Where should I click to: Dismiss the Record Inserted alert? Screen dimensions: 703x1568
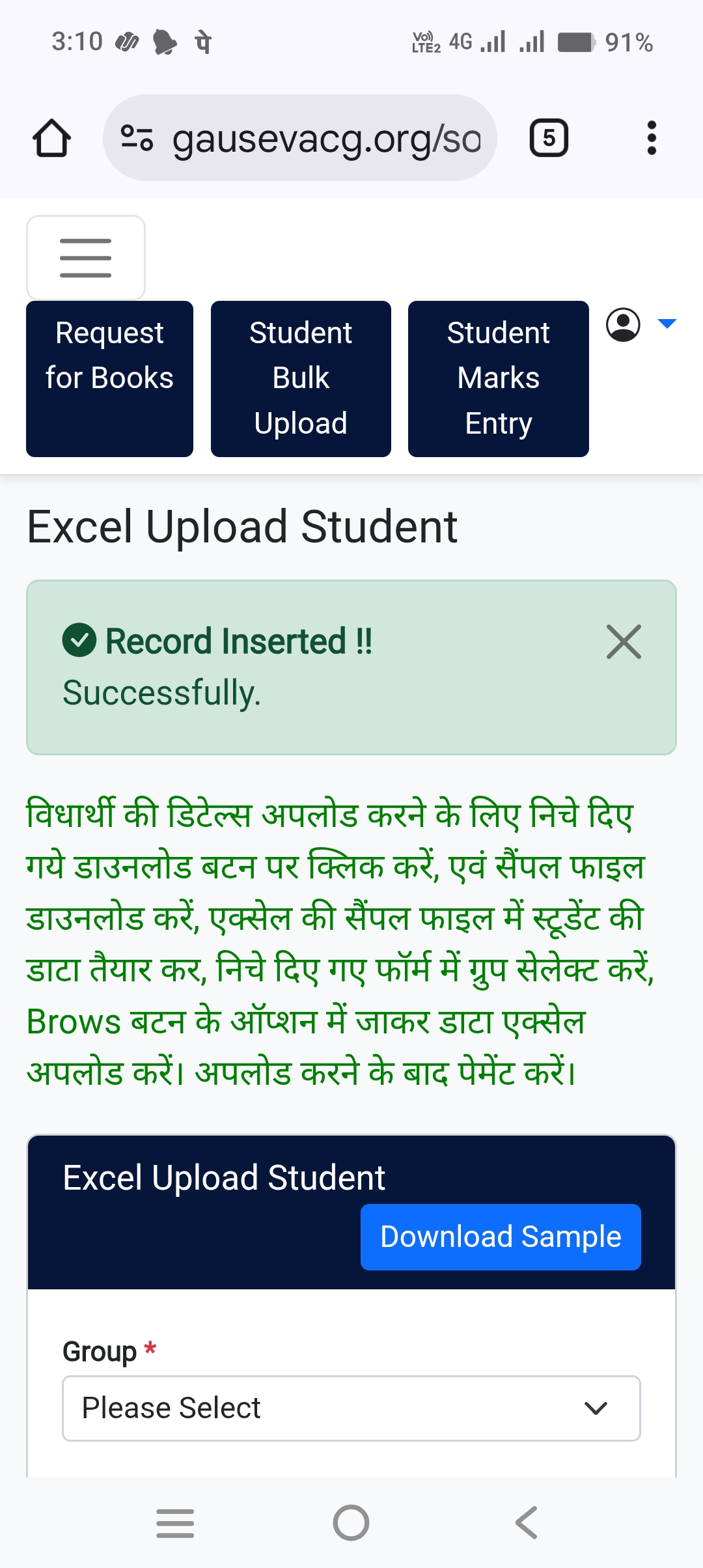tap(624, 642)
